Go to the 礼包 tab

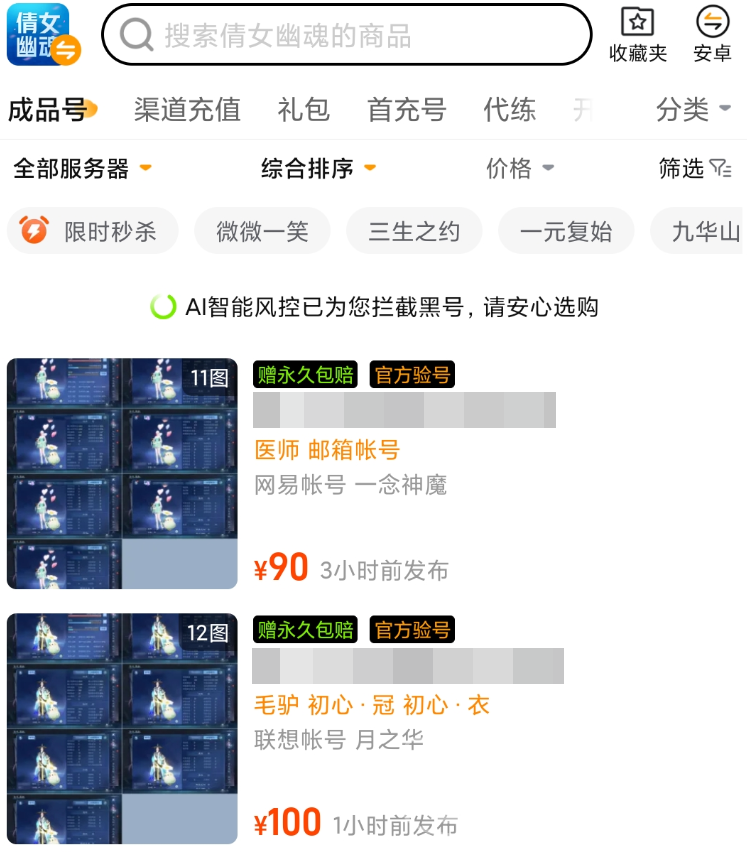tap(304, 110)
